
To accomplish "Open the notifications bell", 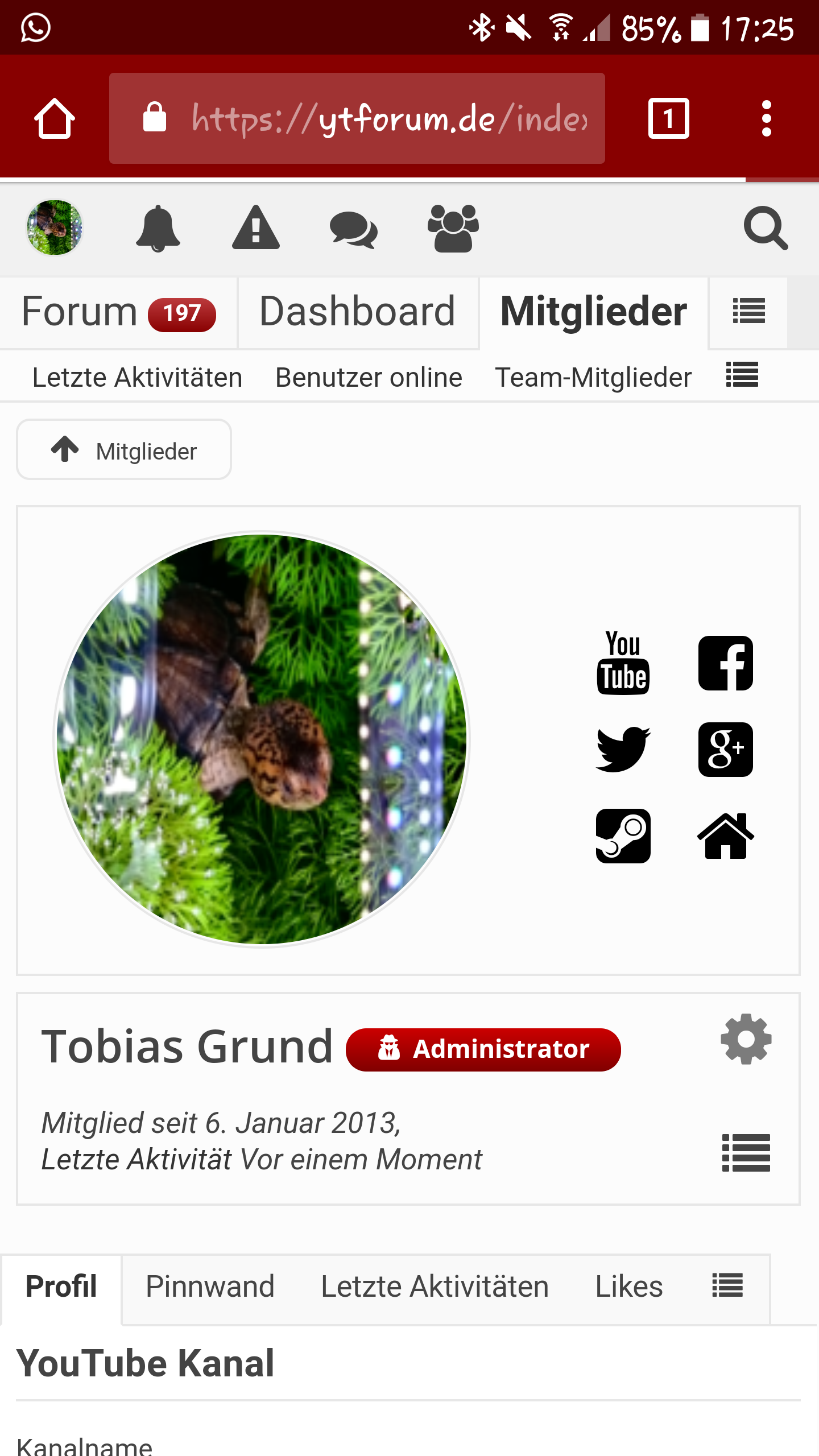I will 158,228.
